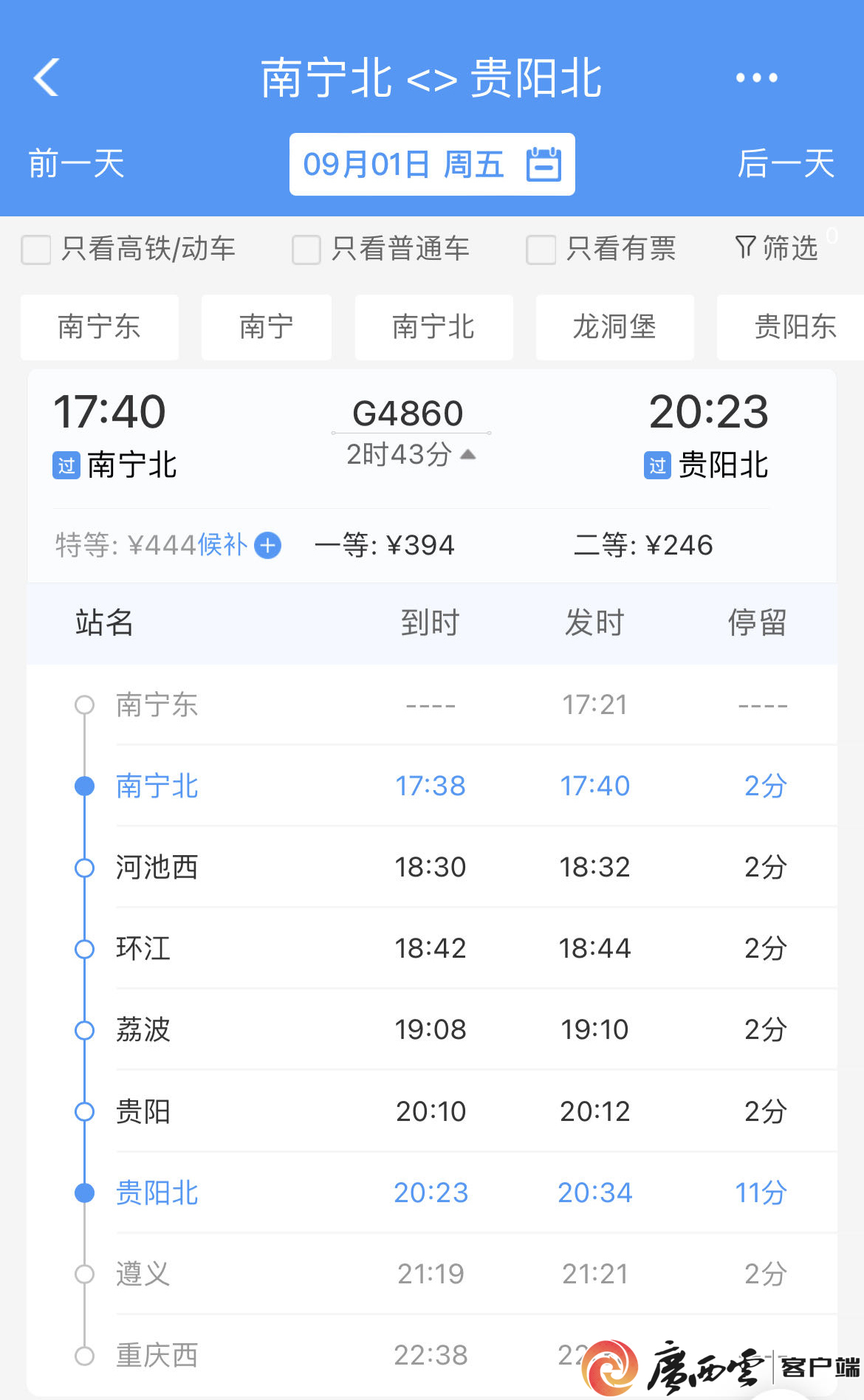Image resolution: width=864 pixels, height=1400 pixels.
Task: Choose the 一等 ¥394 seat option
Action: (x=384, y=546)
